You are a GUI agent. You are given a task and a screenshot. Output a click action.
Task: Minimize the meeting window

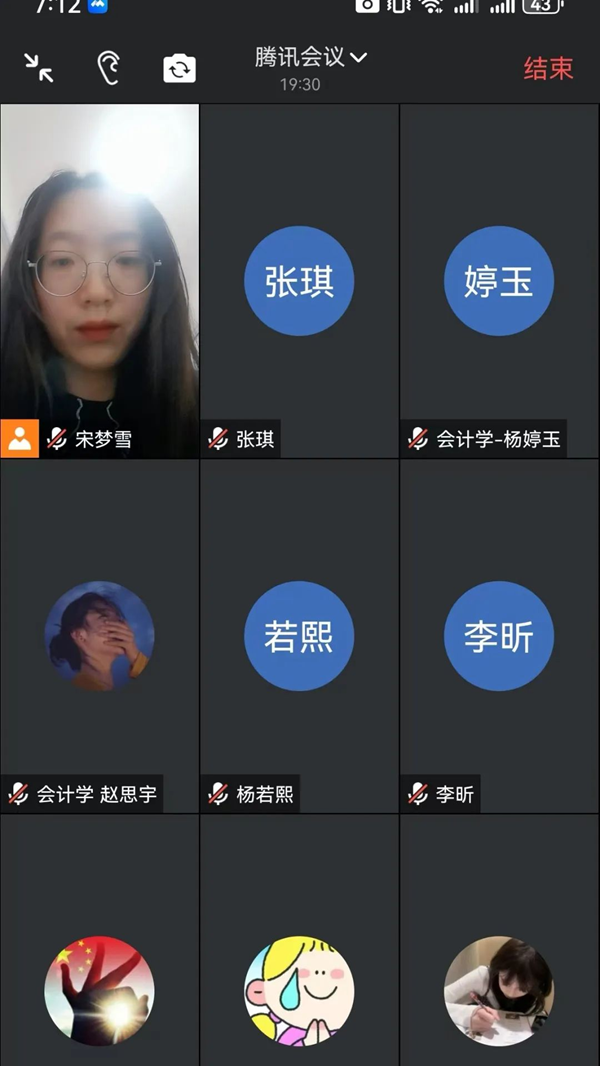point(39,67)
